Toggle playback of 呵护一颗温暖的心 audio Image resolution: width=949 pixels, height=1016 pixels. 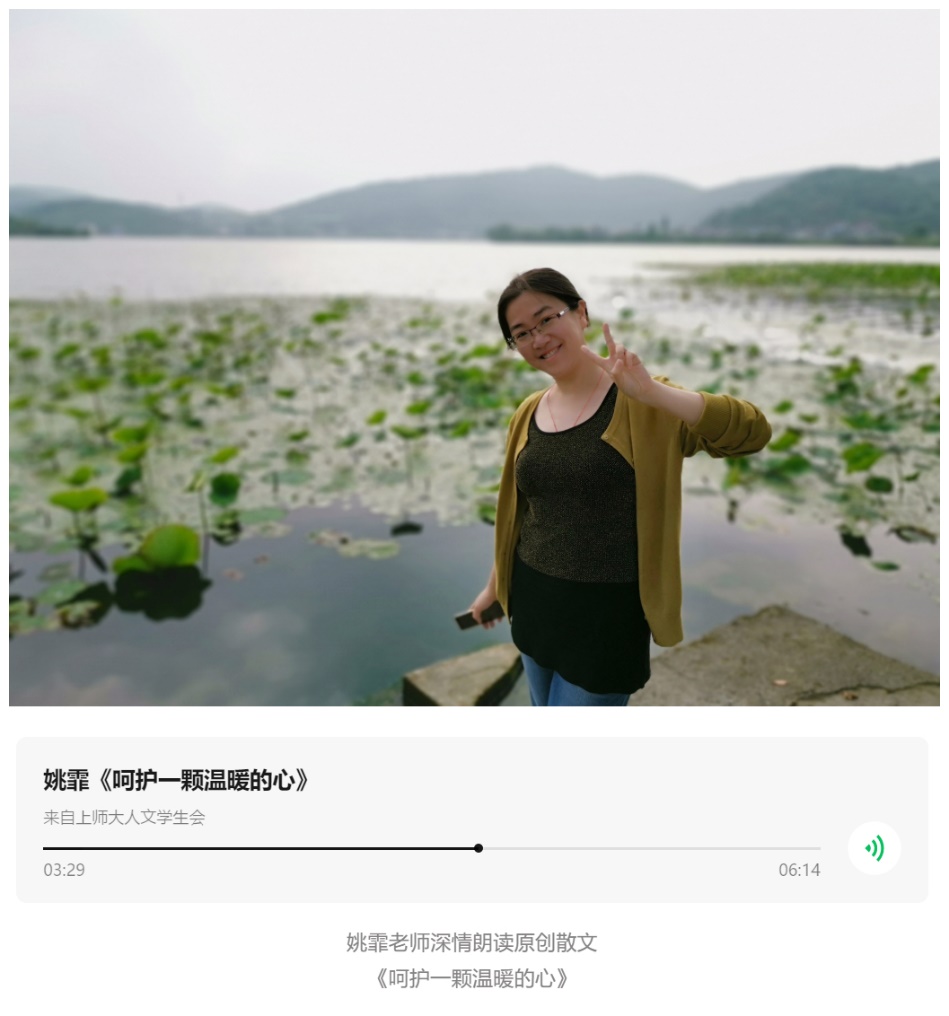874,848
